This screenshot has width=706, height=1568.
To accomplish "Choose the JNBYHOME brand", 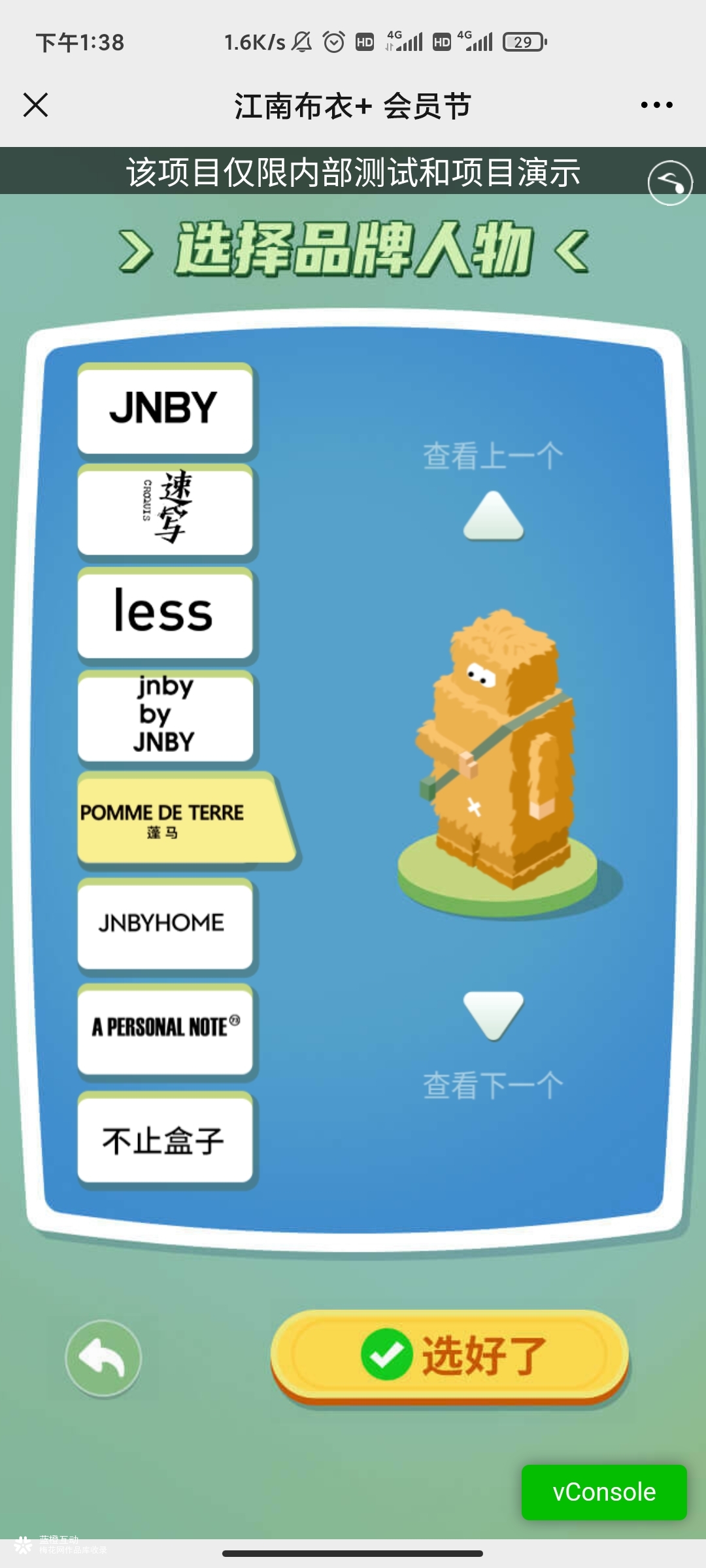I will pyautogui.click(x=165, y=923).
